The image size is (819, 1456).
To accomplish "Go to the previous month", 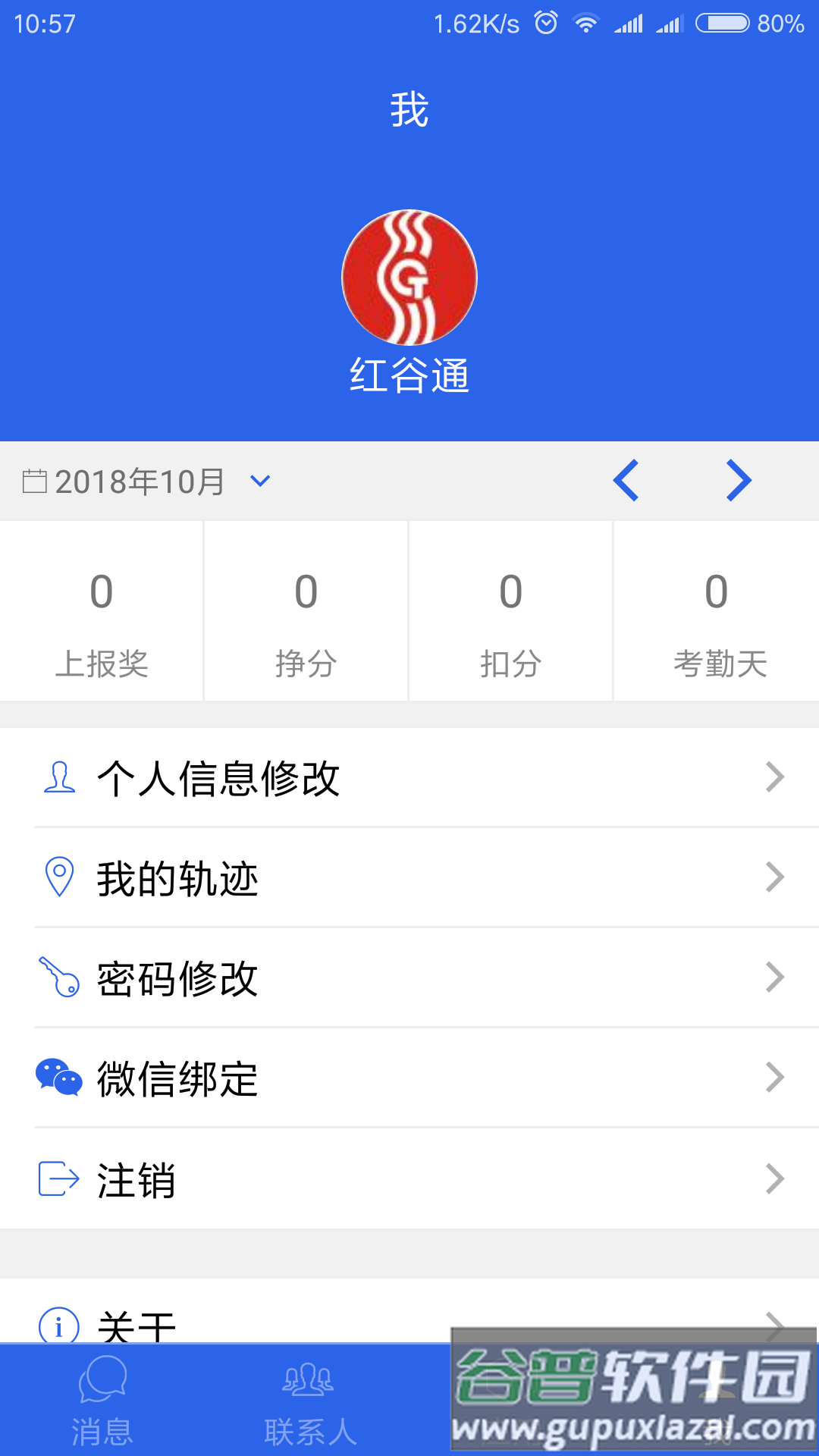I will [626, 481].
